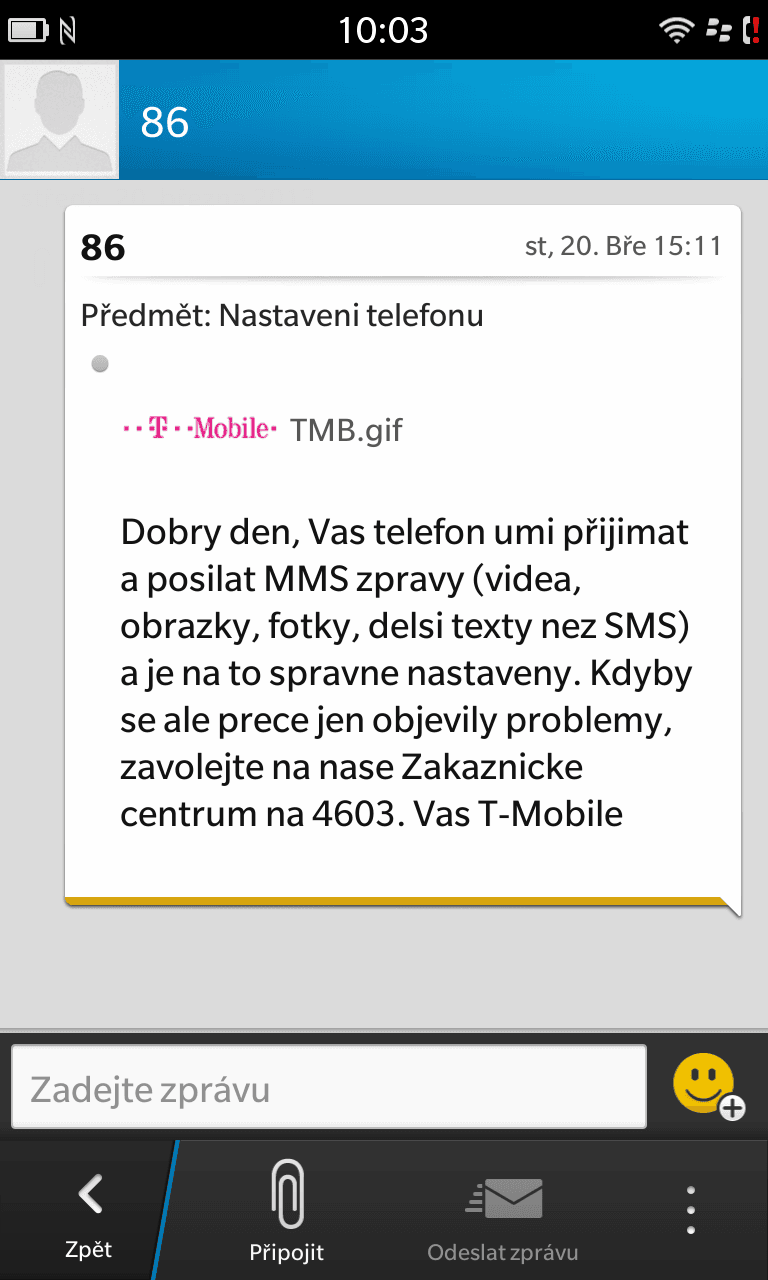
Task: Tap Odeslat zprávu to send
Action: click(503, 1212)
